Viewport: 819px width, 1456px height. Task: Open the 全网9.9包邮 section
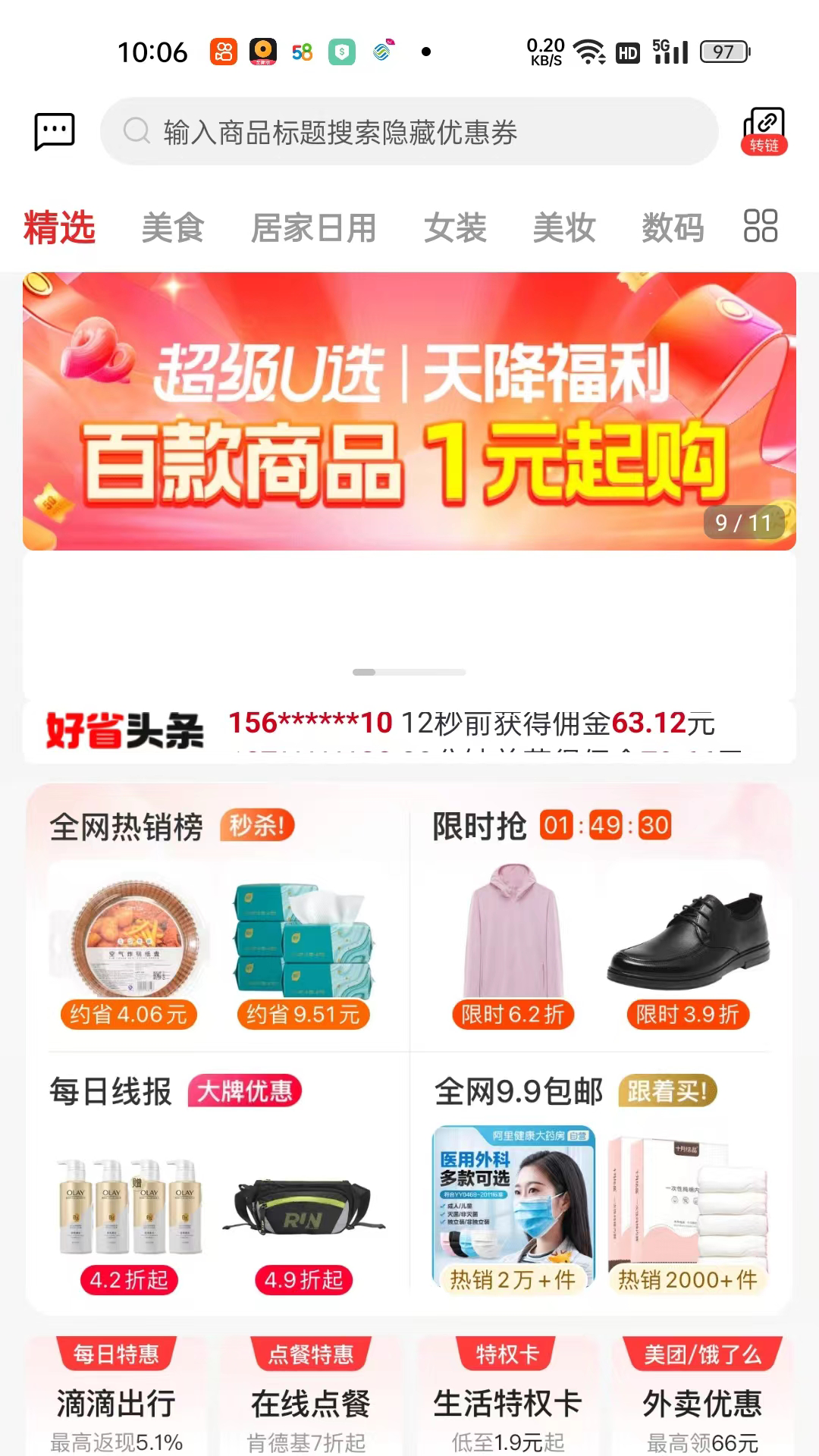pos(519,1092)
